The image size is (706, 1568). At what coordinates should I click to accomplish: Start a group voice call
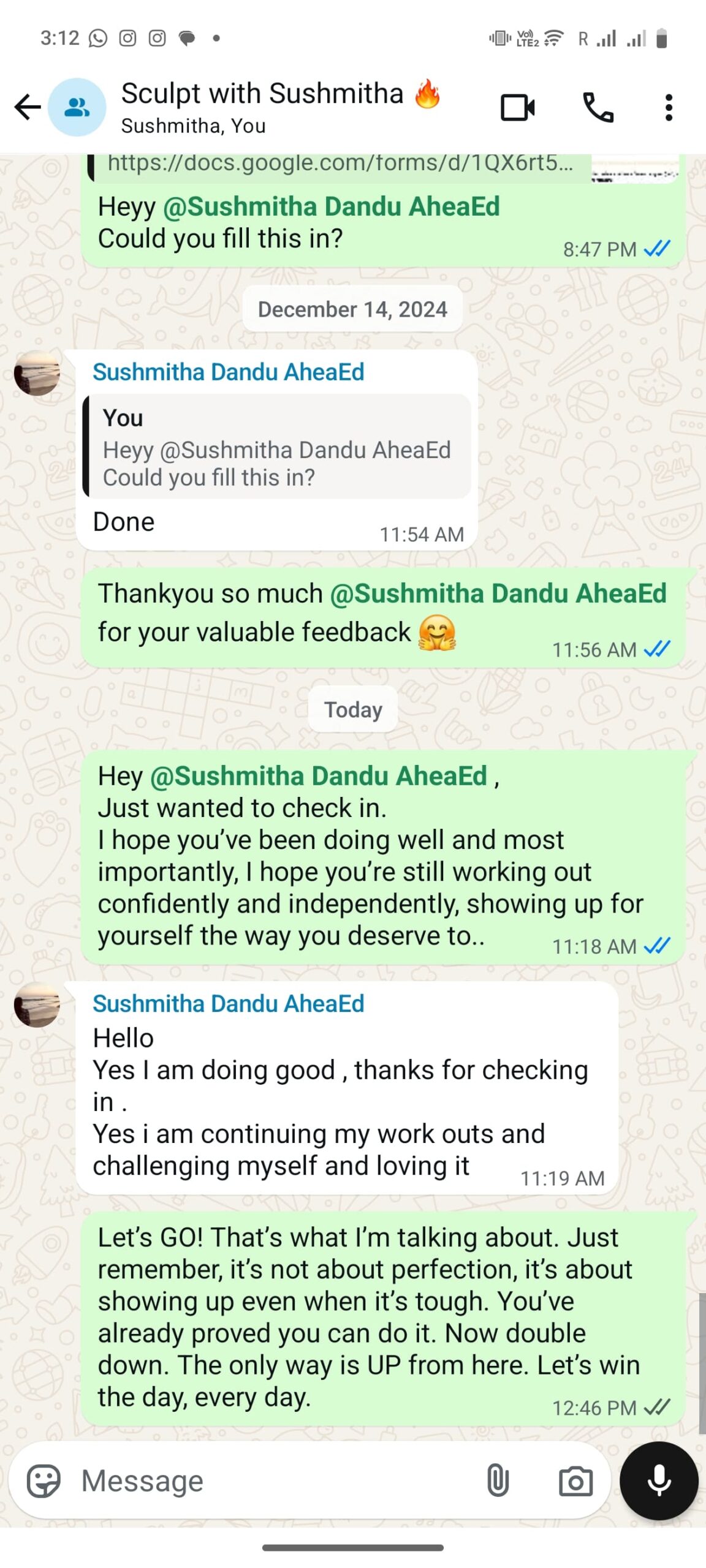598,107
